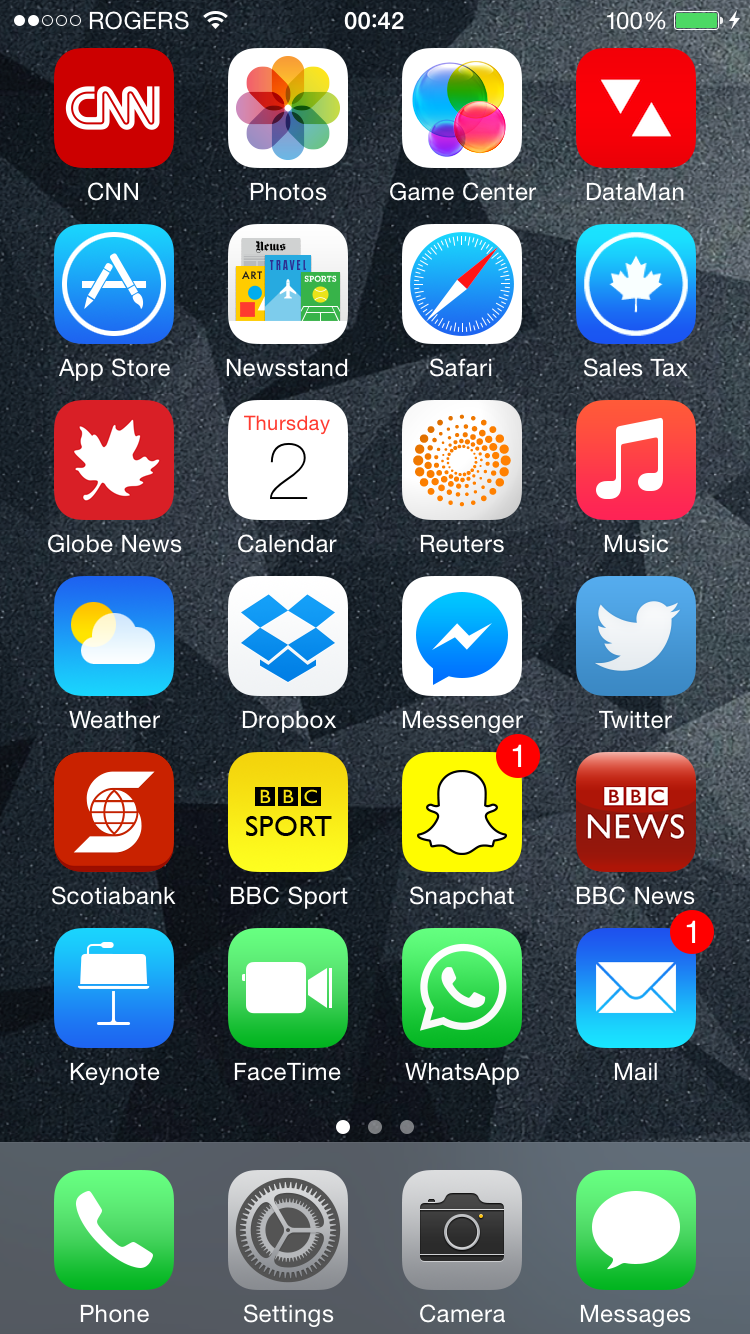
Task: Launch the Photos app
Action: point(288,108)
